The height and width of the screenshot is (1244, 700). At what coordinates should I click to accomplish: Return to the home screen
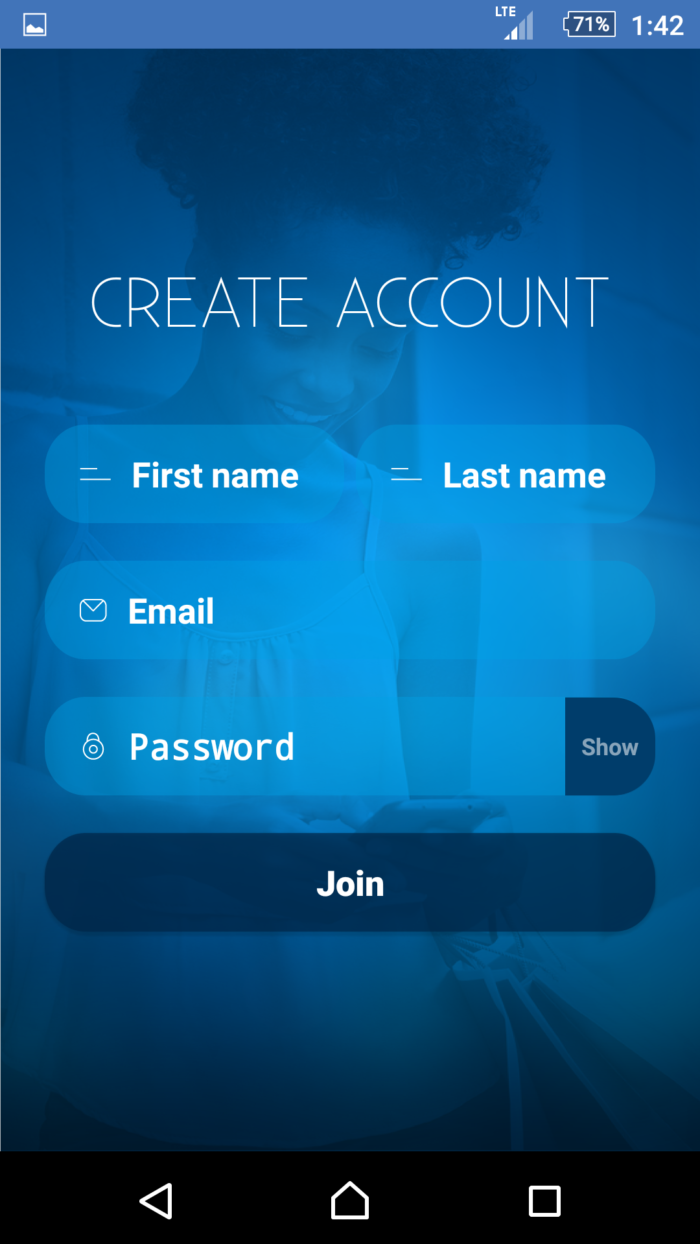click(350, 1200)
